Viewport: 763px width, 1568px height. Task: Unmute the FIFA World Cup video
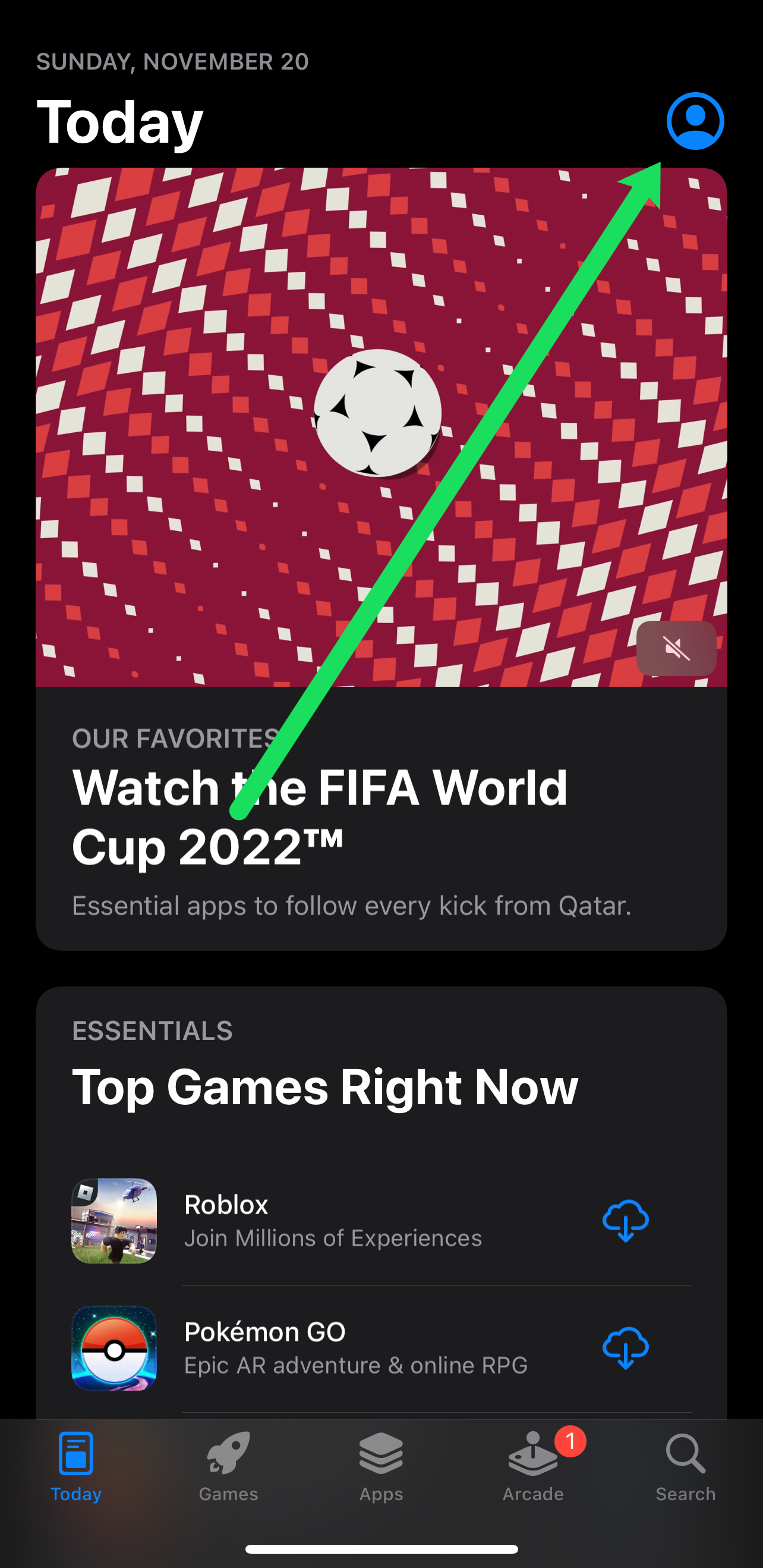tap(676, 648)
